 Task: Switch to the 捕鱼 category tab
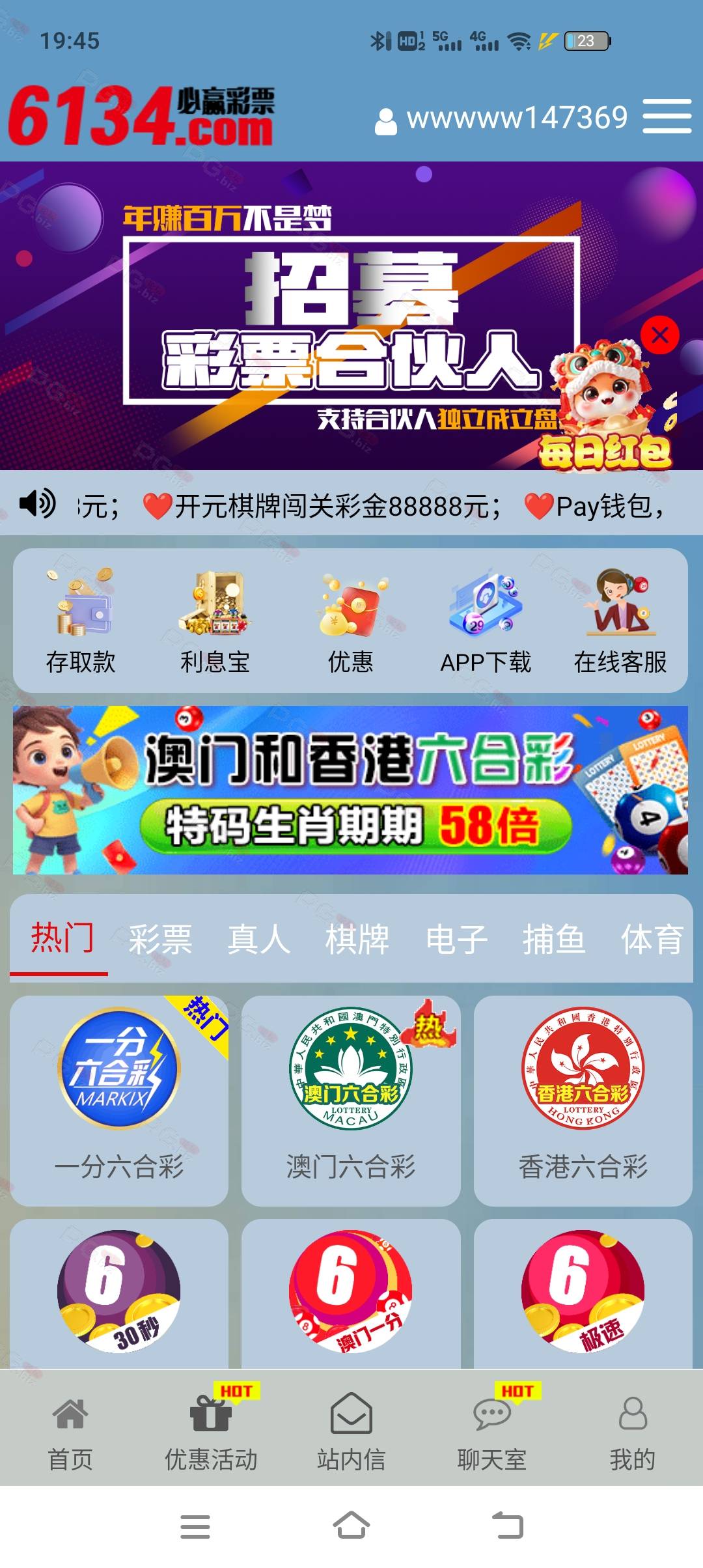click(x=554, y=939)
